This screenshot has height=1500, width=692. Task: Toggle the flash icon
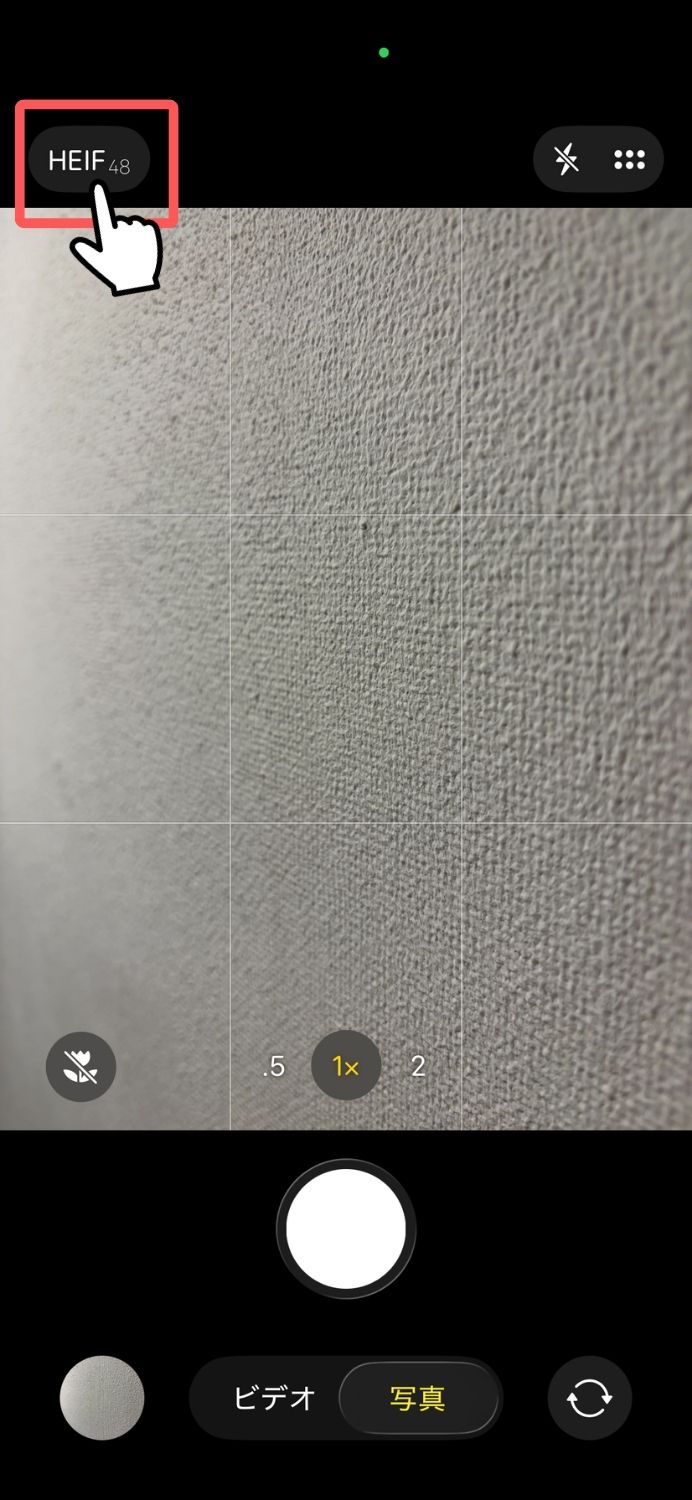tap(567, 159)
